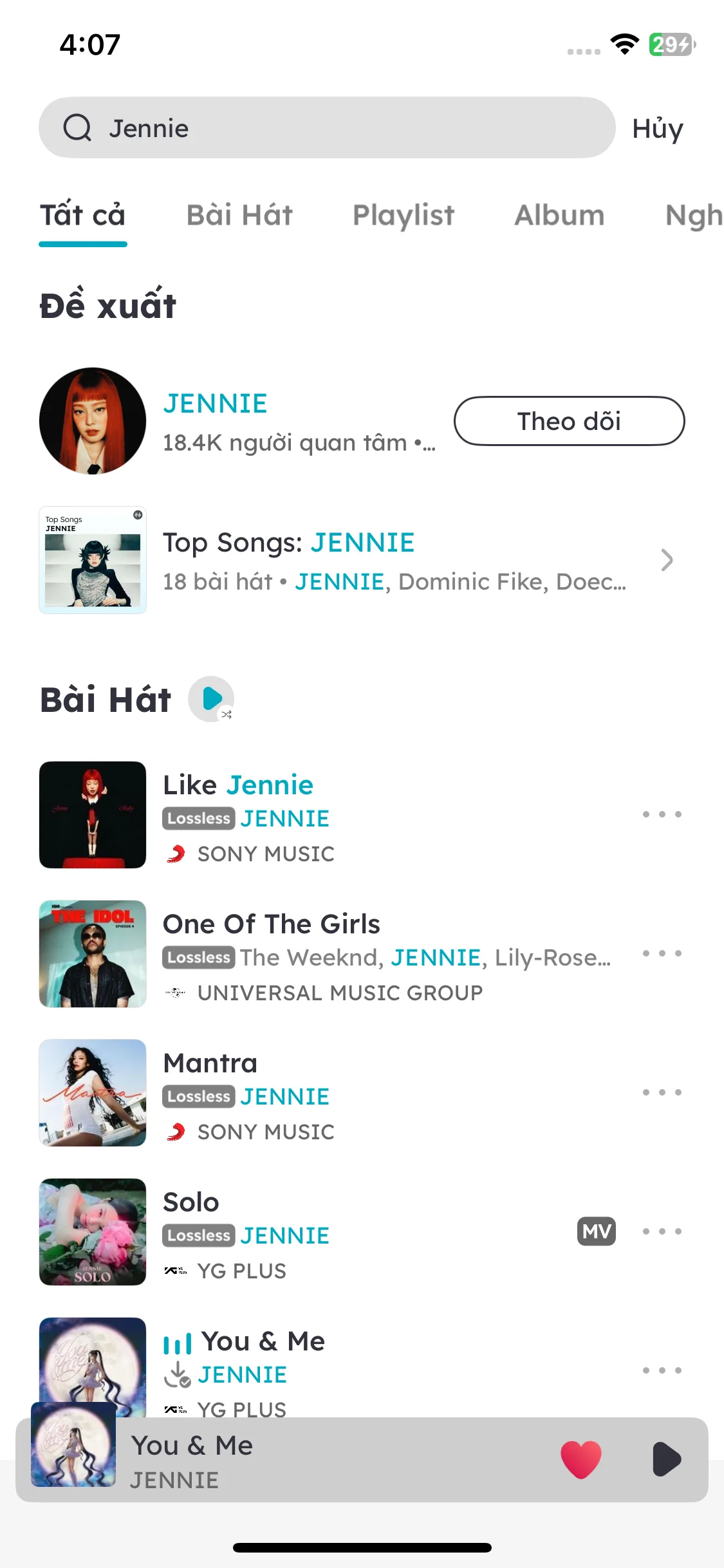Play the song Mantra
The height and width of the screenshot is (1568, 724).
[210, 1063]
